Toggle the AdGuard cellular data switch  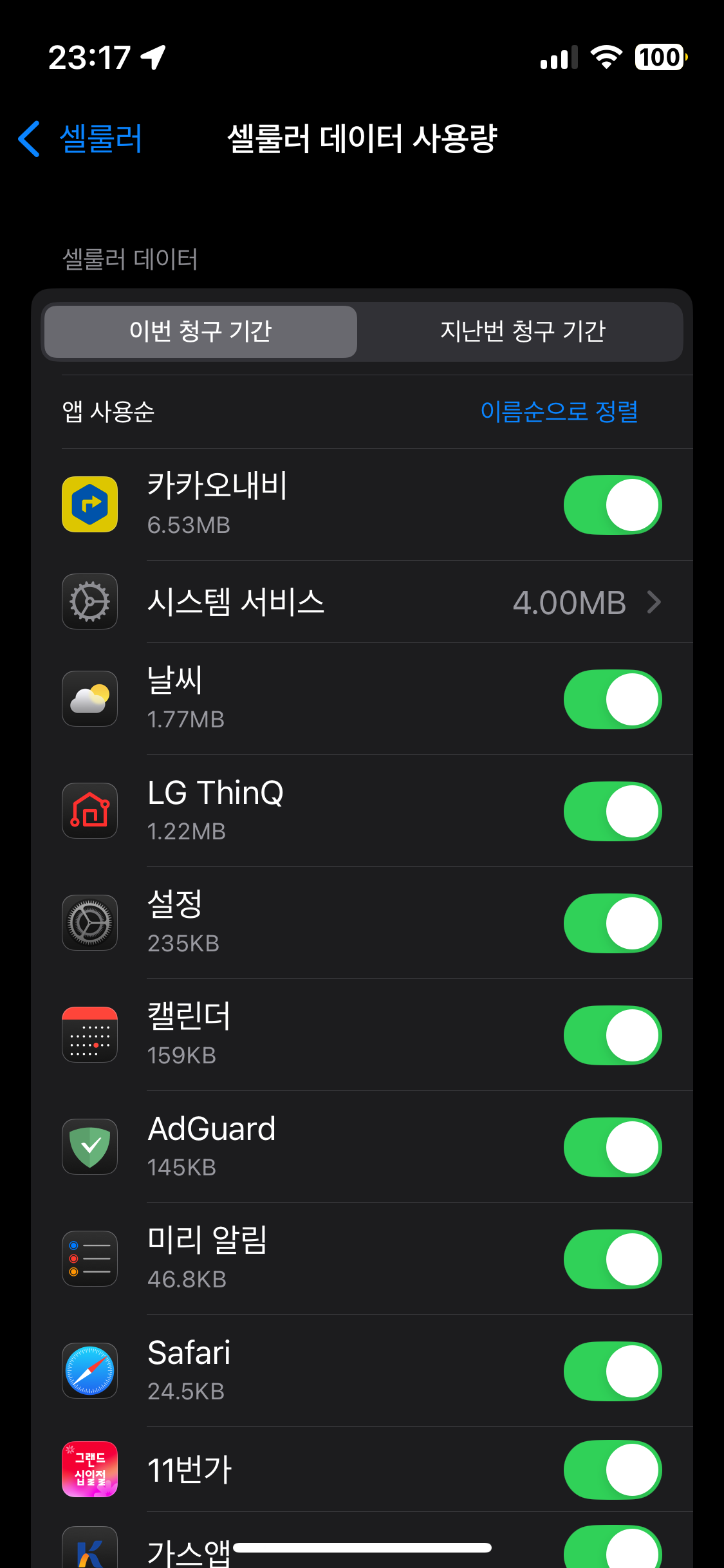[x=612, y=1148]
